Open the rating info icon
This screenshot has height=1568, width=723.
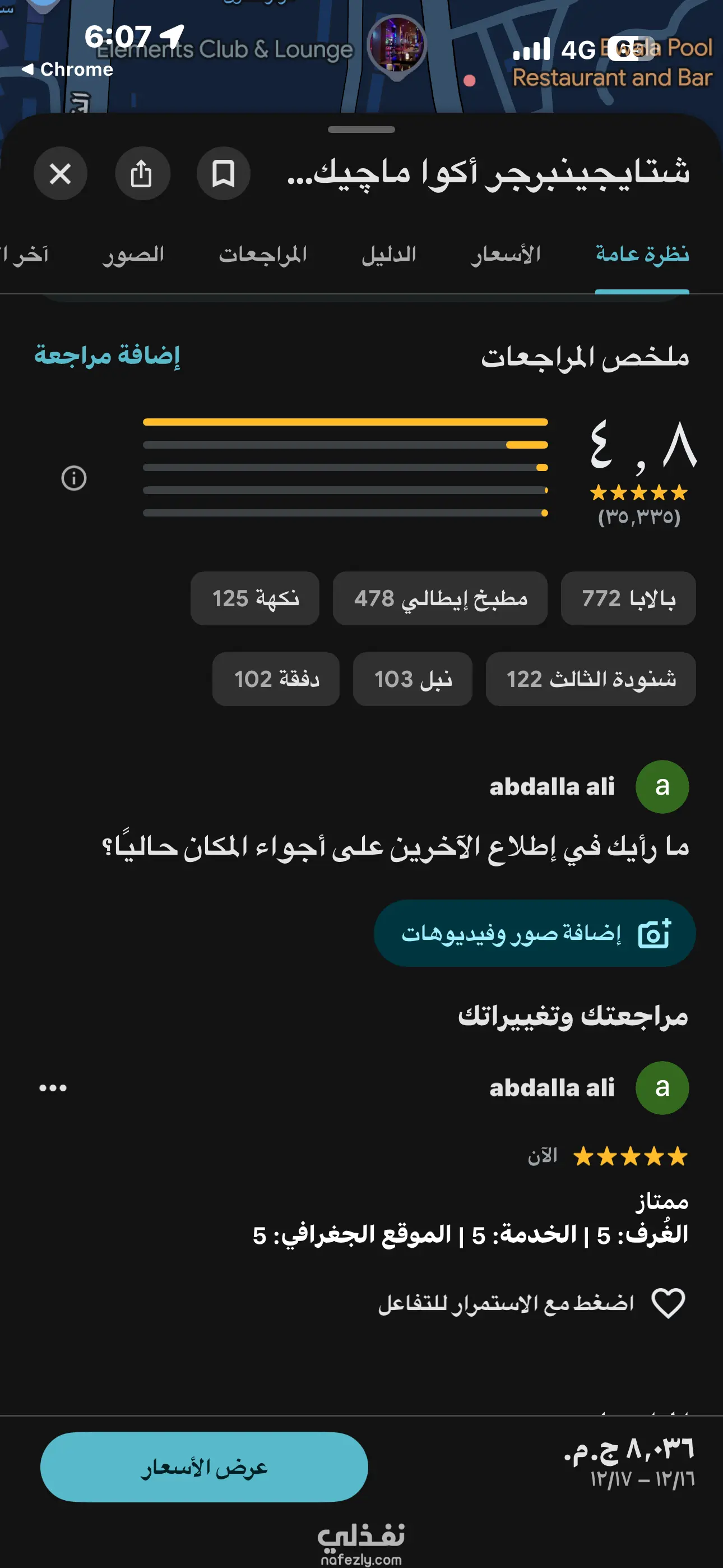click(x=73, y=478)
